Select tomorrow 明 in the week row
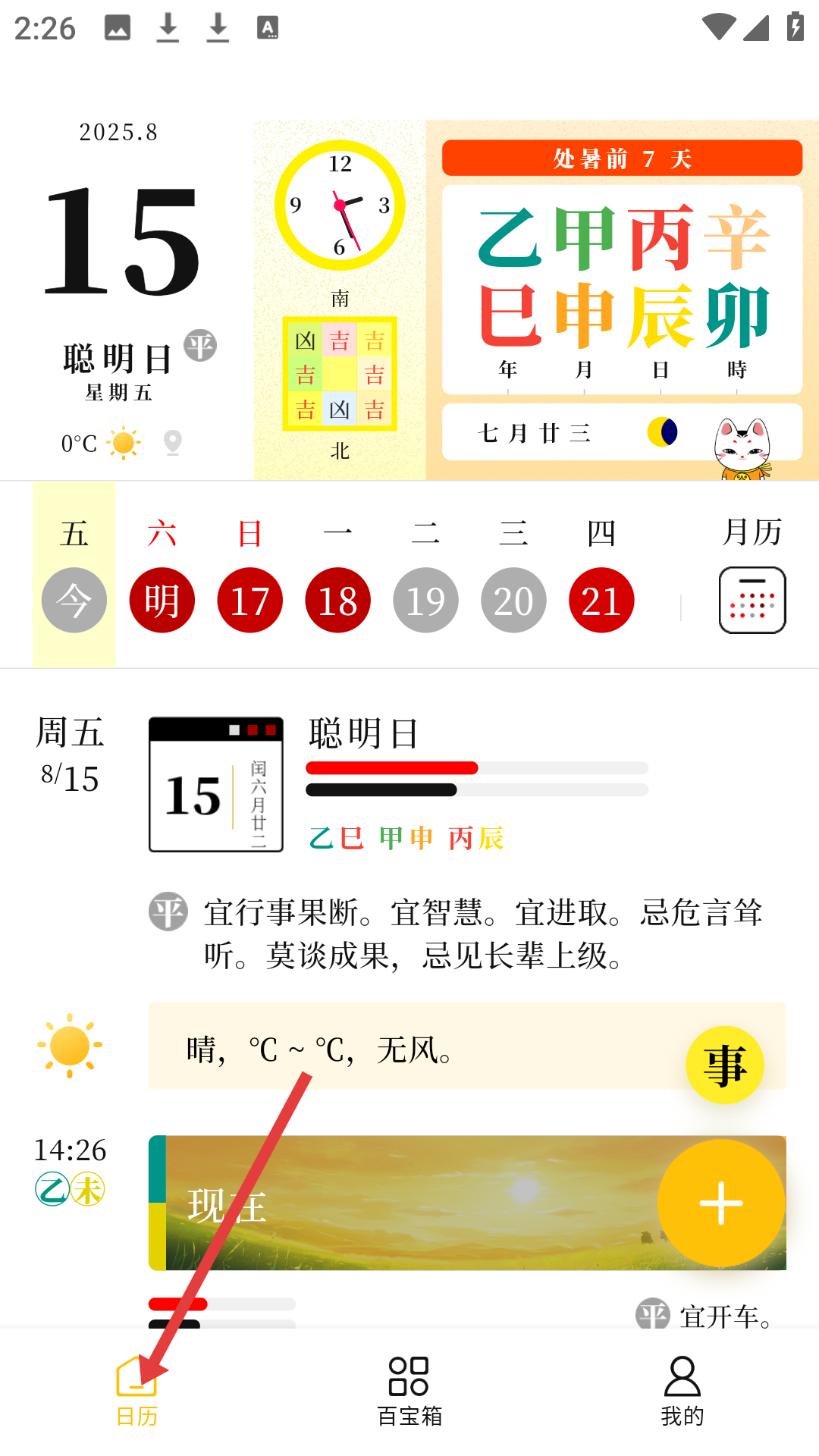 coord(162,600)
